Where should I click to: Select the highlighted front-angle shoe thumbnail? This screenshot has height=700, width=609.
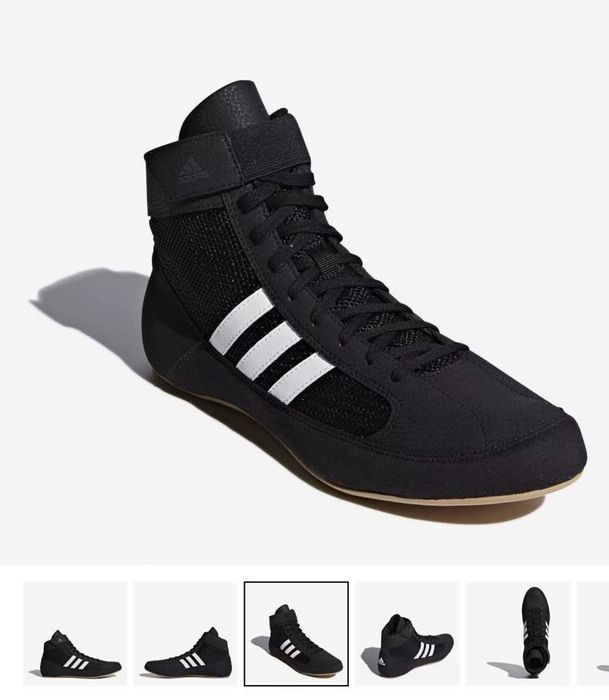pyautogui.click(x=296, y=634)
